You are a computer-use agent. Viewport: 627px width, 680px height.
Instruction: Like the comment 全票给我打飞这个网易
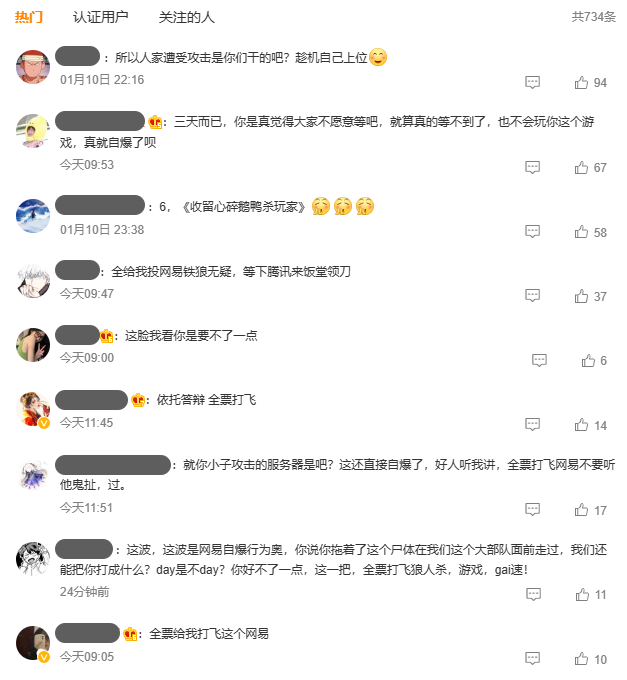click(581, 659)
